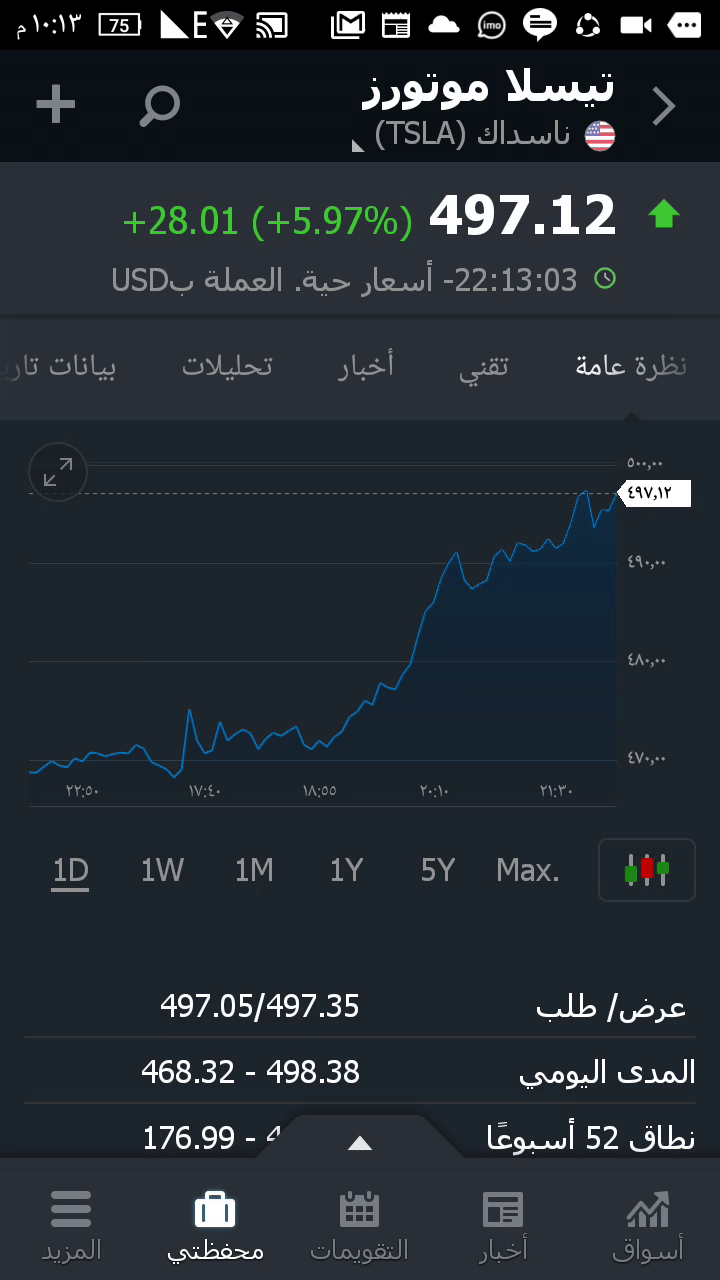
Task: Go back using the header arrow
Action: (x=664, y=106)
